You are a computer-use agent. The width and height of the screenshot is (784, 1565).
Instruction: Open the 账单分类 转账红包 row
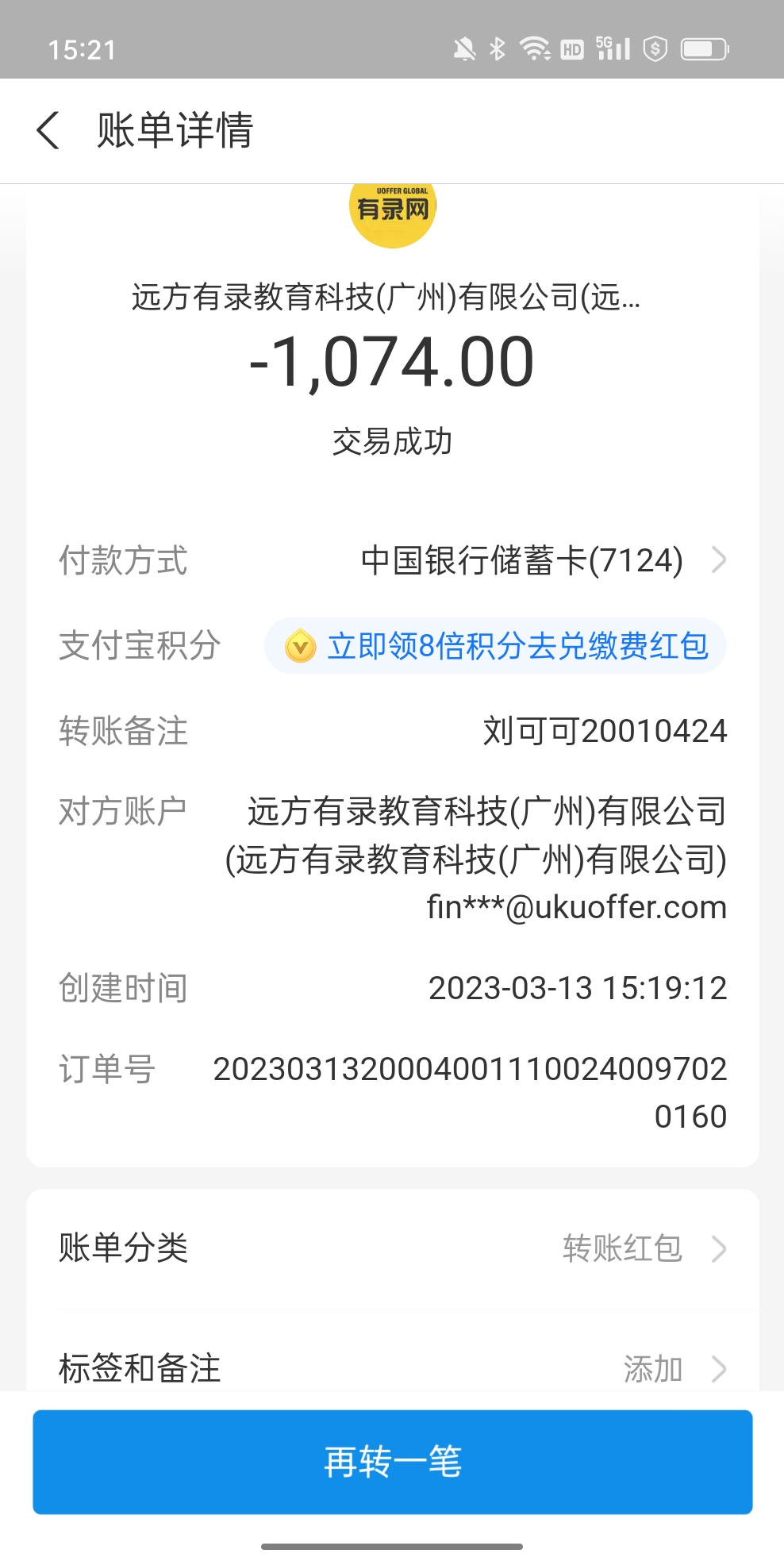coord(392,1248)
